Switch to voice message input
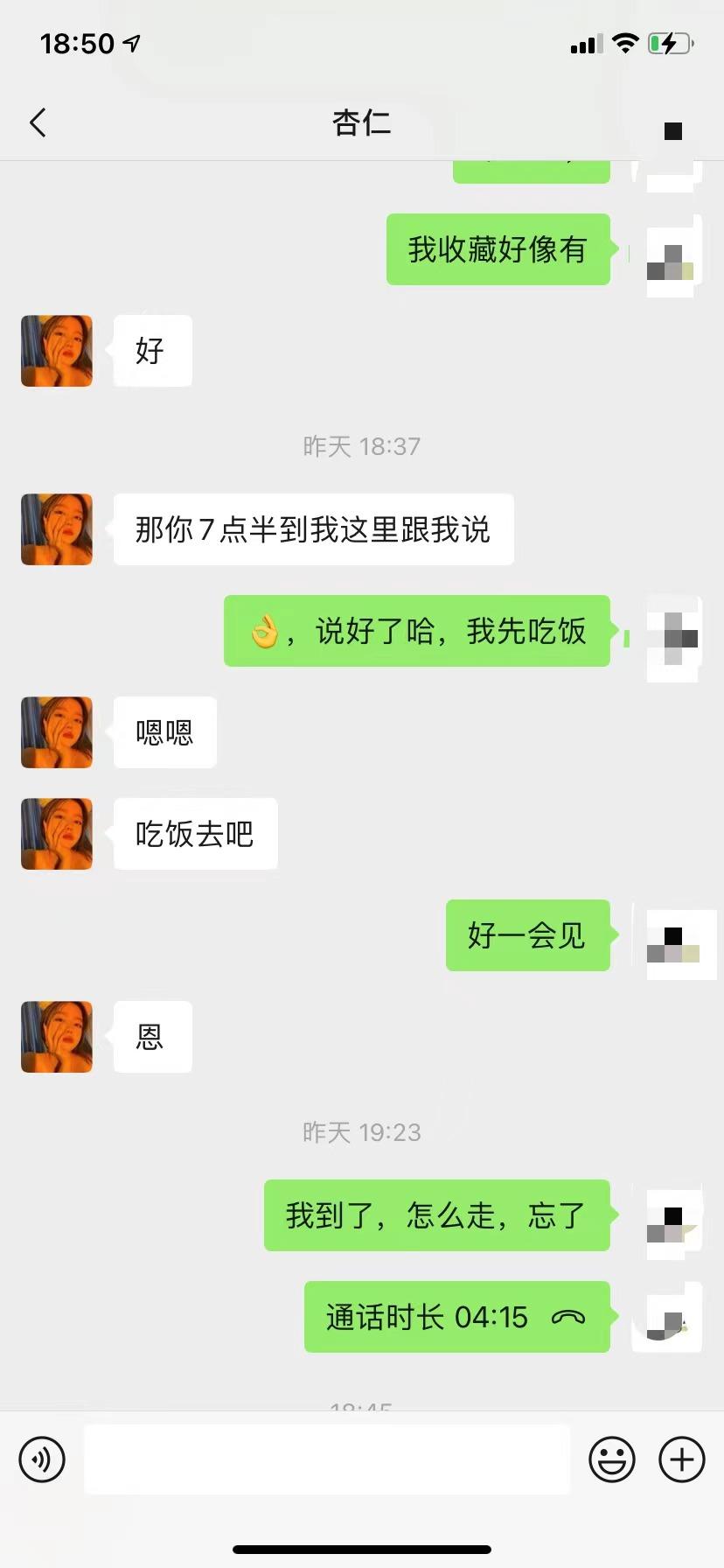The height and width of the screenshot is (1568, 724). 42,1459
